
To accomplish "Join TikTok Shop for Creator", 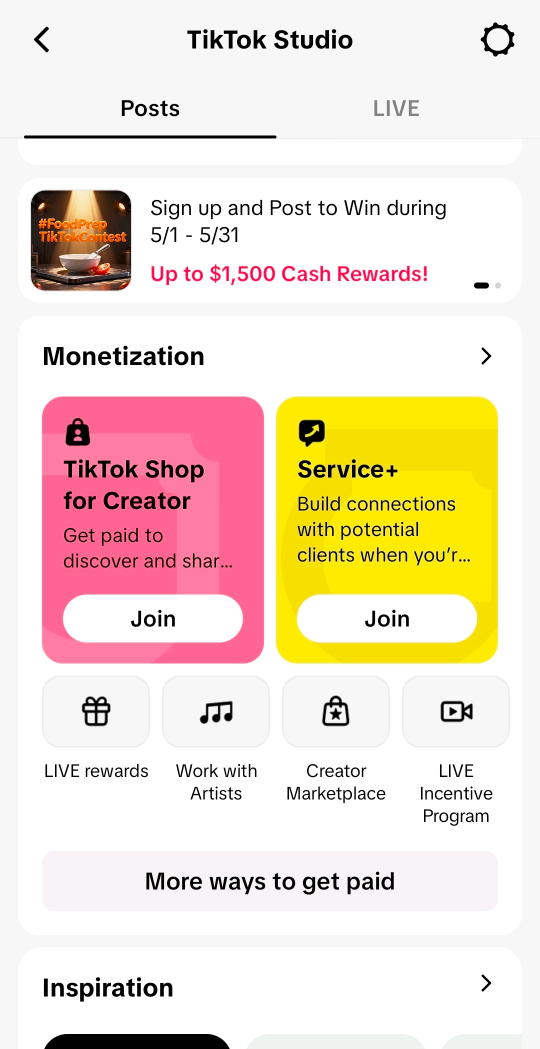I will (x=153, y=619).
